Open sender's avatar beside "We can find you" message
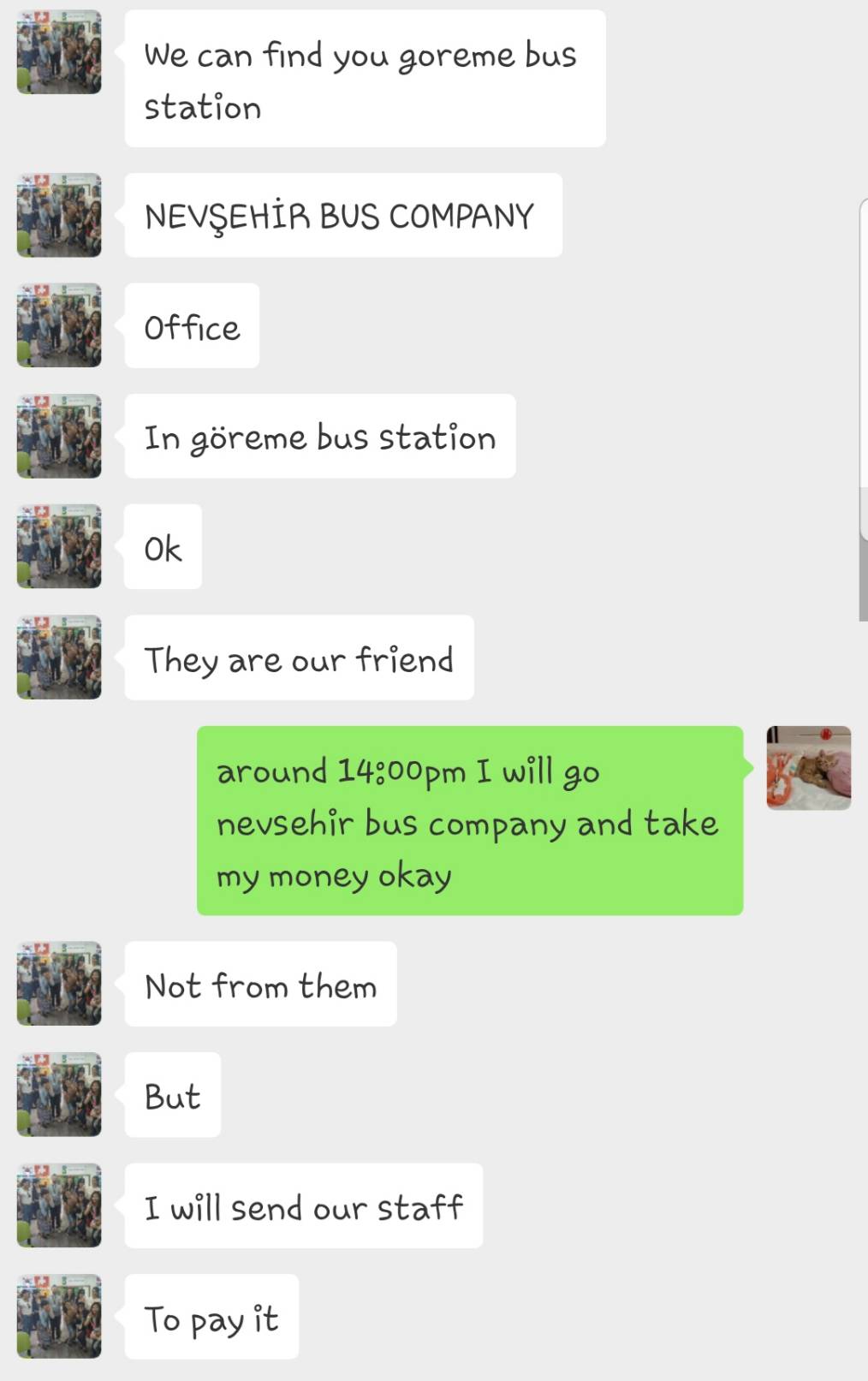This screenshot has height=1381, width=868. pos(59,52)
